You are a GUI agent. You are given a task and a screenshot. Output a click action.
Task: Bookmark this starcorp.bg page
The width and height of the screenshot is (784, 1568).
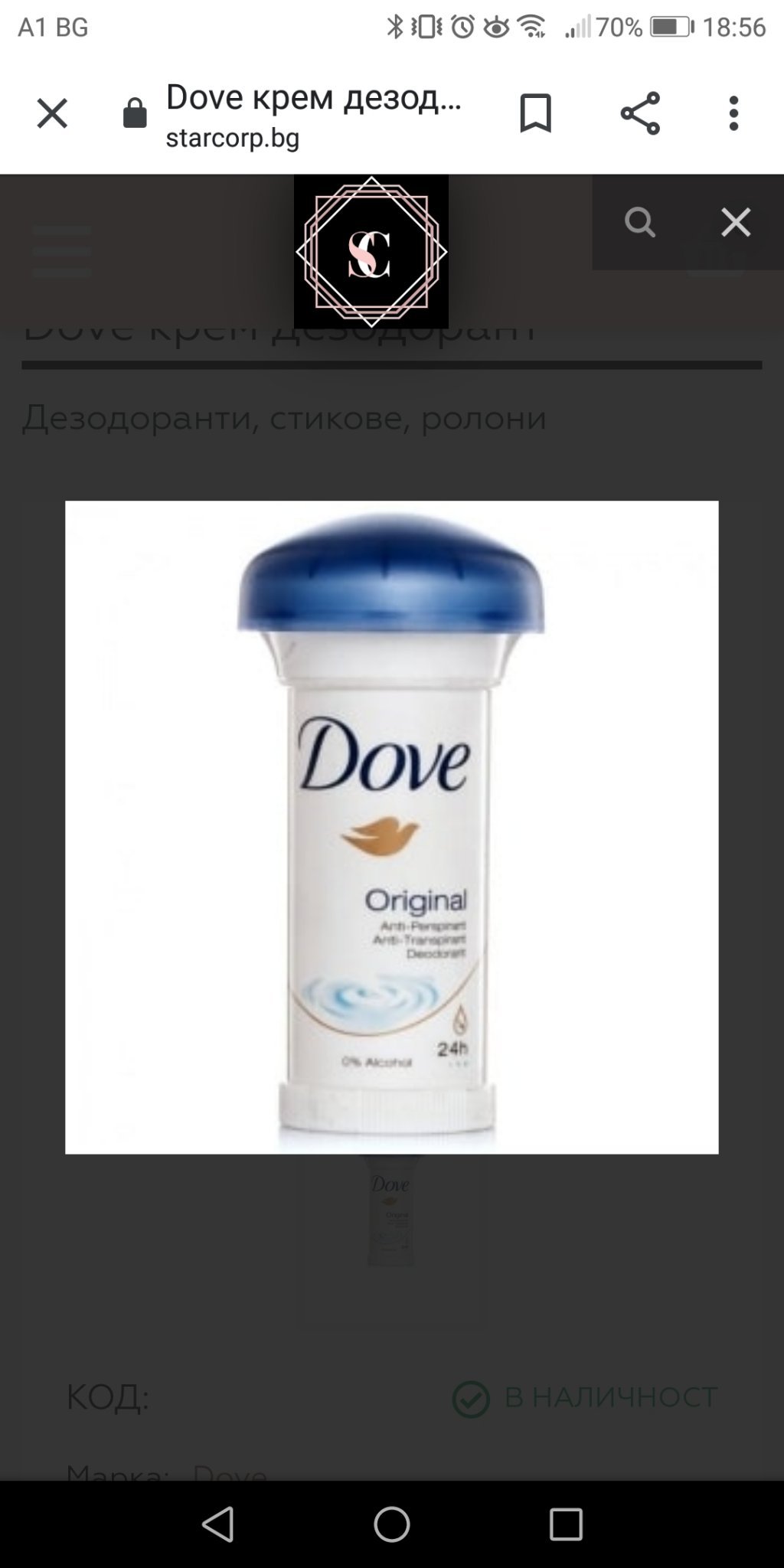coord(535,114)
